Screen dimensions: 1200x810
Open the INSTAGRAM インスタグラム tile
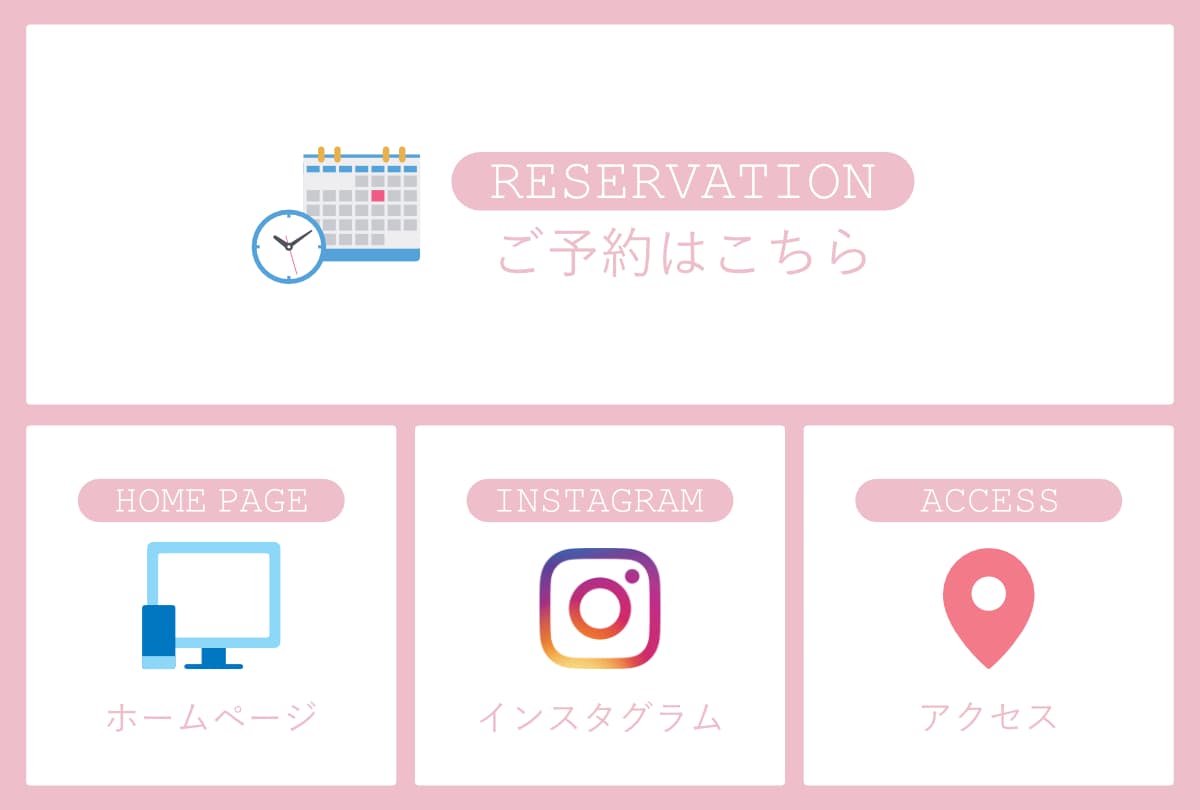[600, 605]
